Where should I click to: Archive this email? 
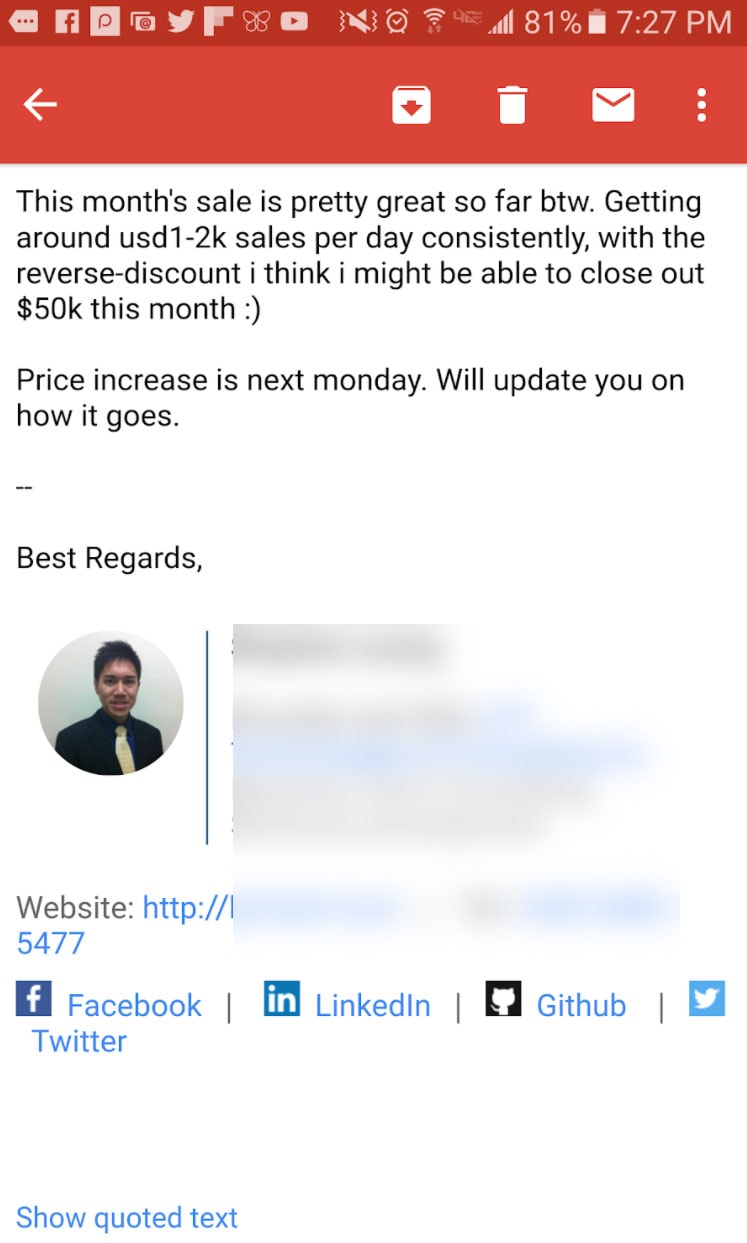click(x=411, y=104)
